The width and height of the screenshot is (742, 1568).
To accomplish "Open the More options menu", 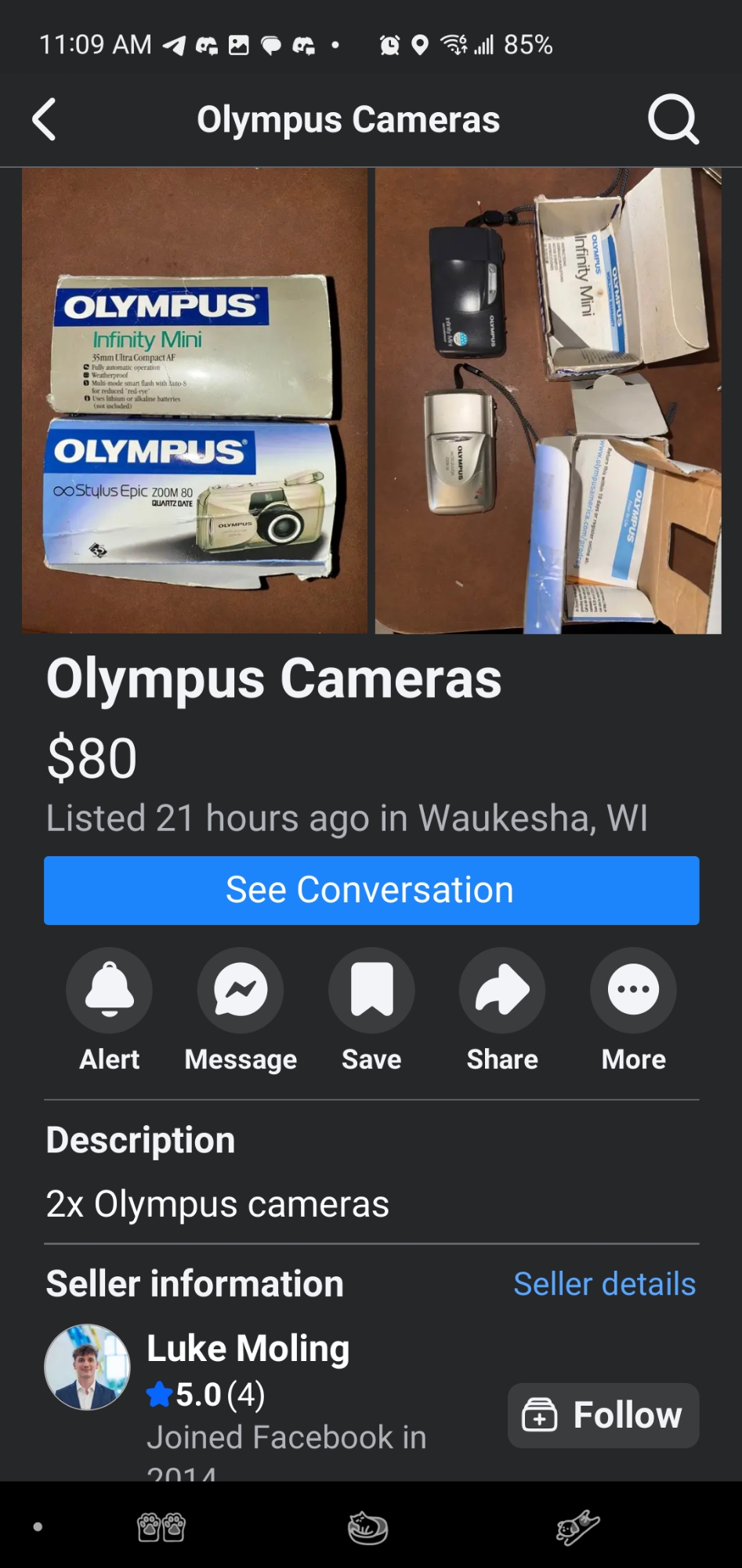I will click(633, 990).
